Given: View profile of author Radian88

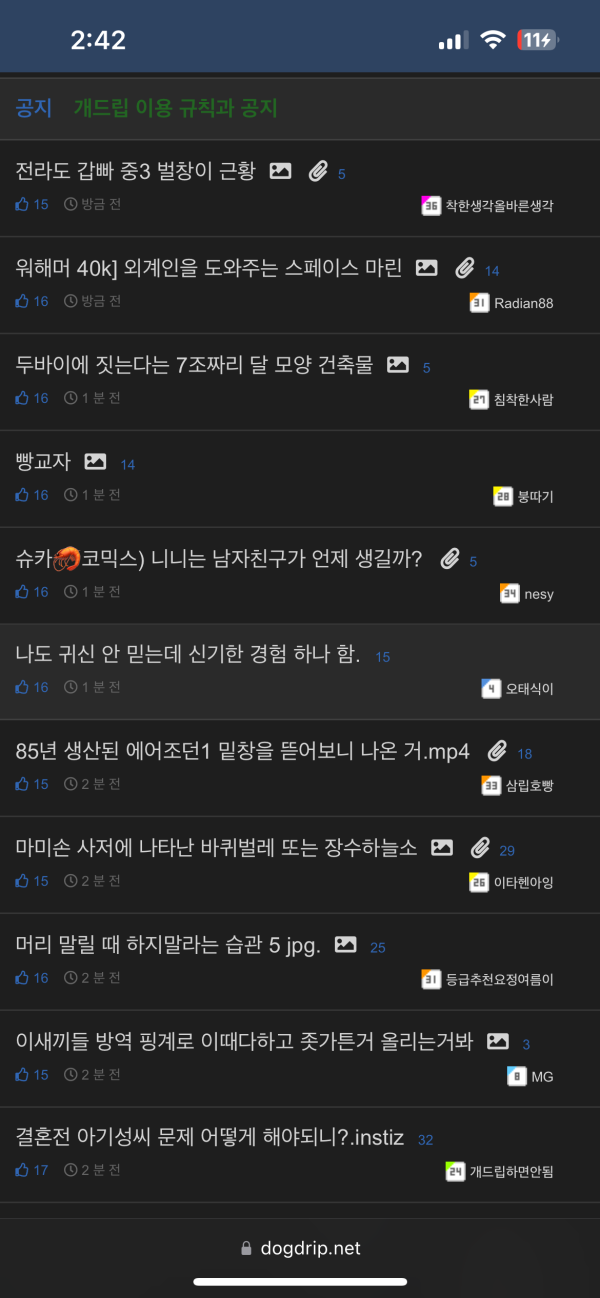Looking at the screenshot, I should (x=522, y=303).
